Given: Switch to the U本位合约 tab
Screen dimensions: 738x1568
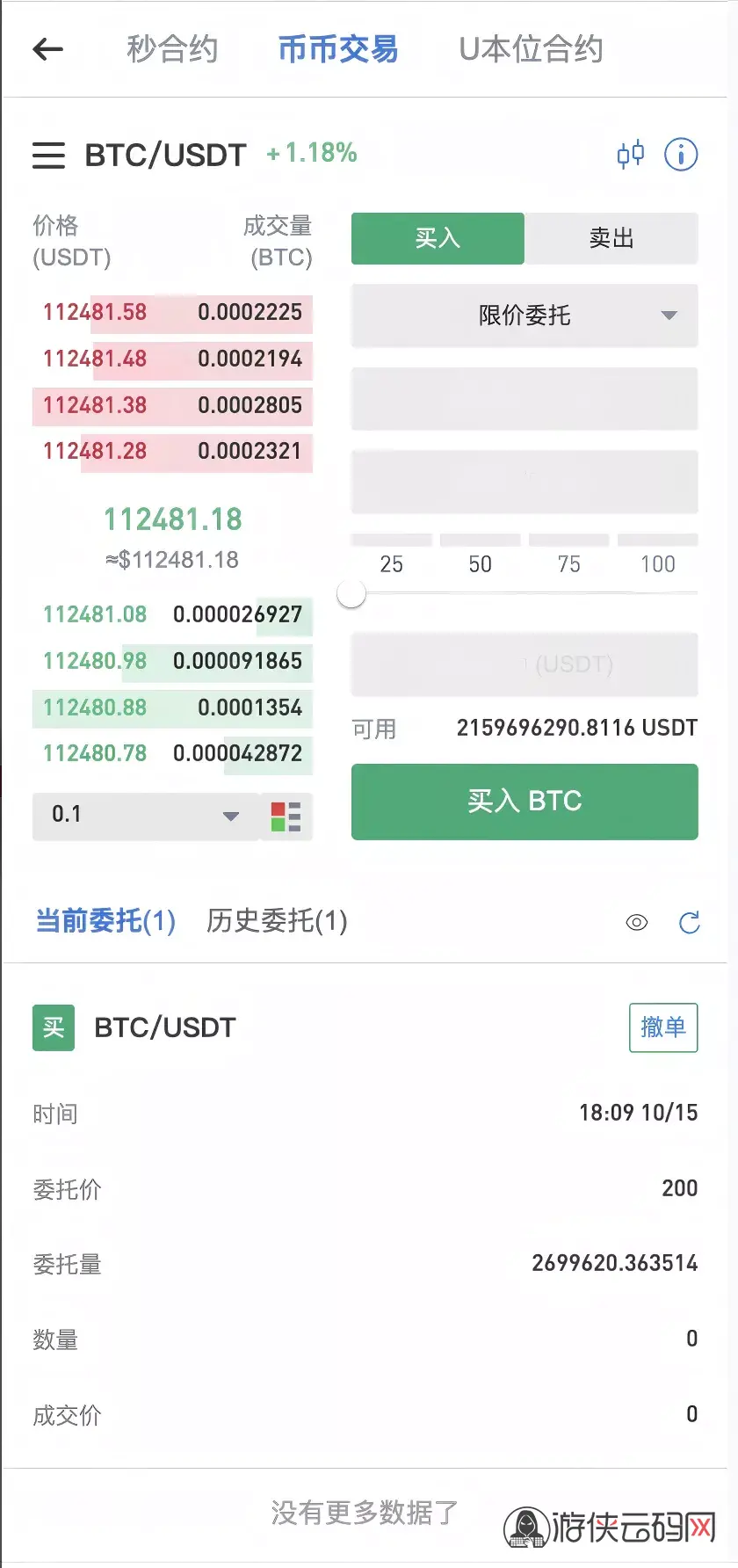Looking at the screenshot, I should coord(531,49).
